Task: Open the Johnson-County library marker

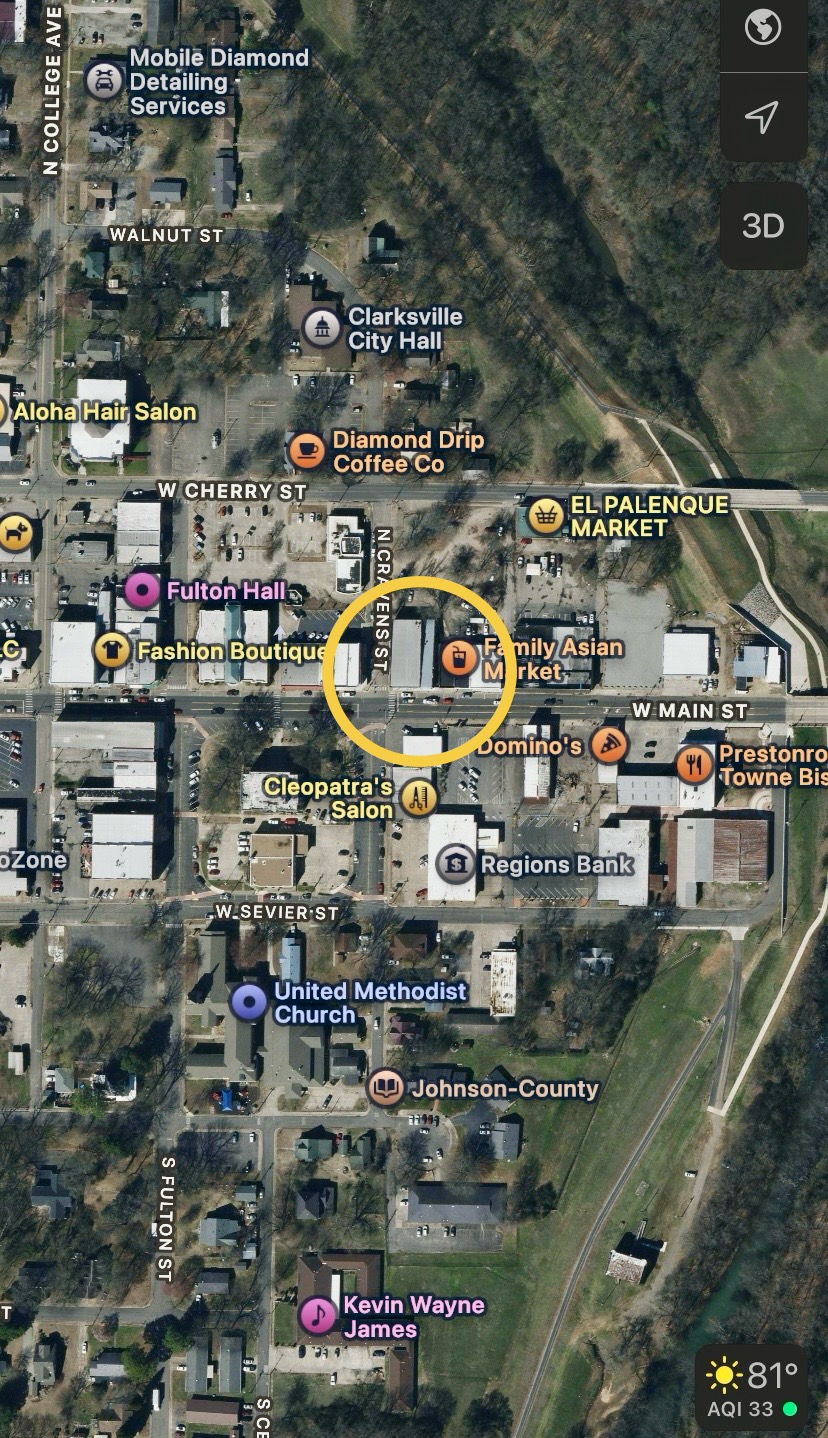Action: click(x=386, y=1088)
